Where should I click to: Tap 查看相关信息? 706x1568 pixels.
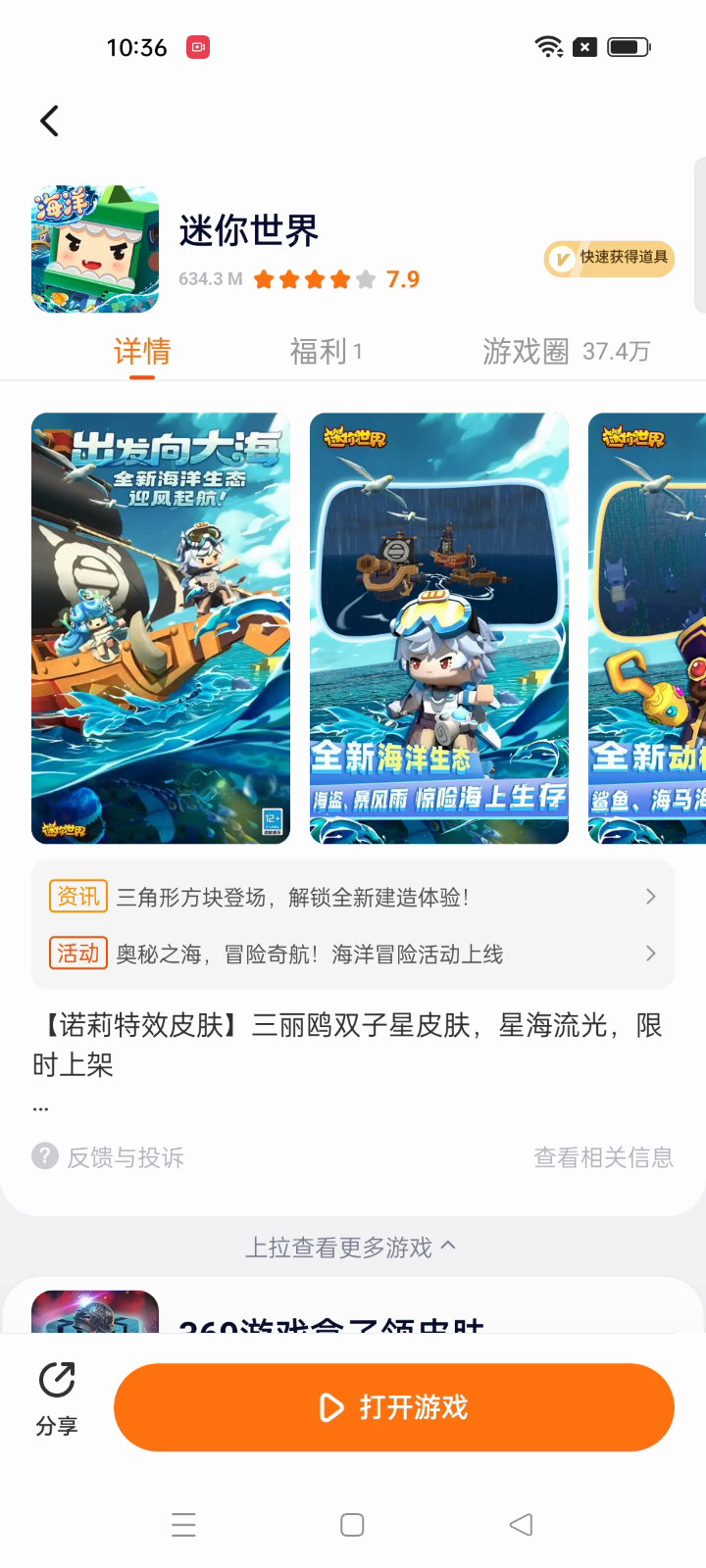point(603,1157)
